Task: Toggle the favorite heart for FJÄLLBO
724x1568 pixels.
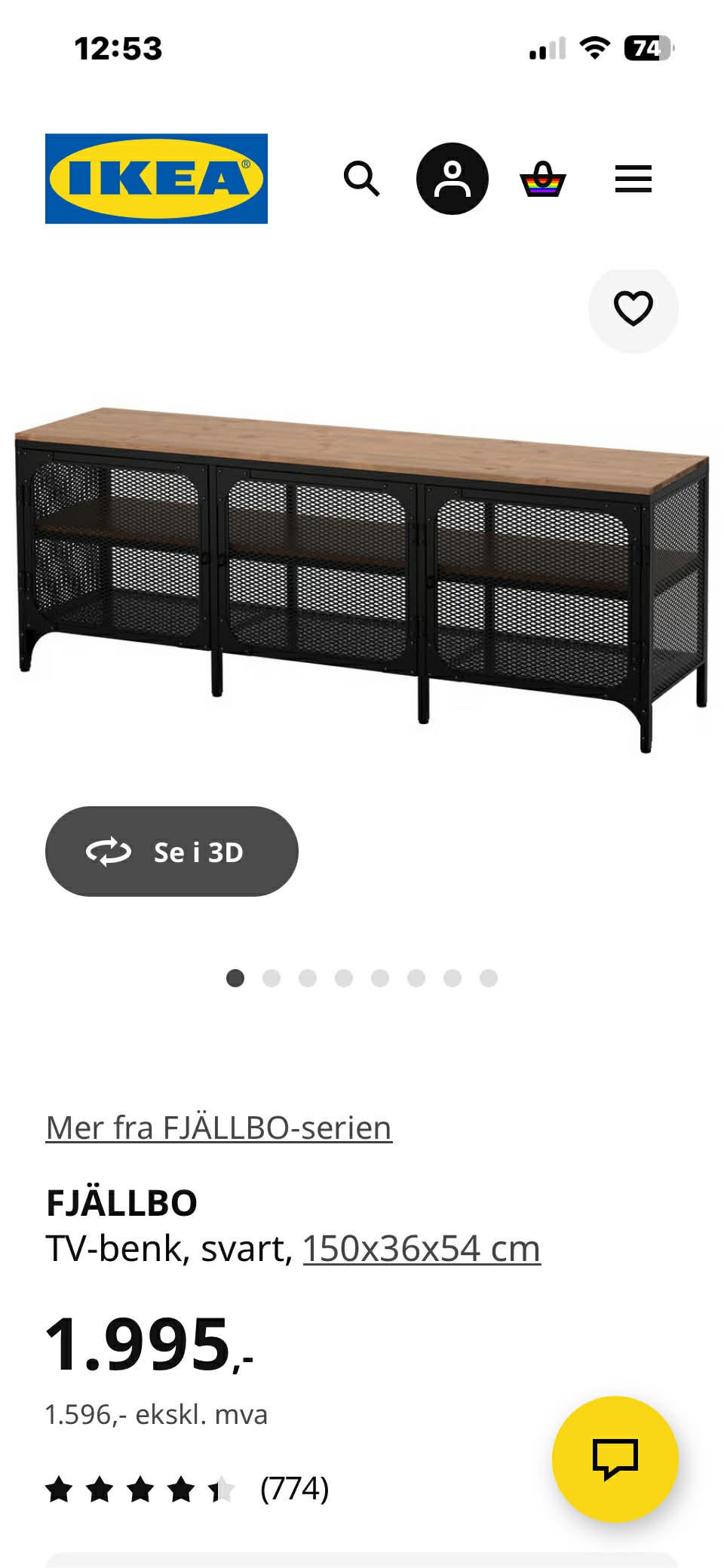Action: pyautogui.click(x=633, y=308)
